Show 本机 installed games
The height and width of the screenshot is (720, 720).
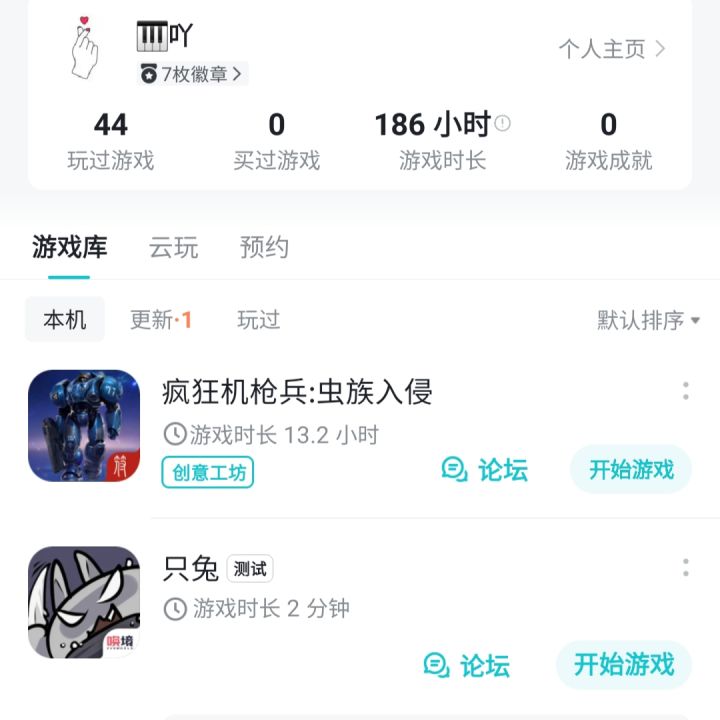coord(65,320)
